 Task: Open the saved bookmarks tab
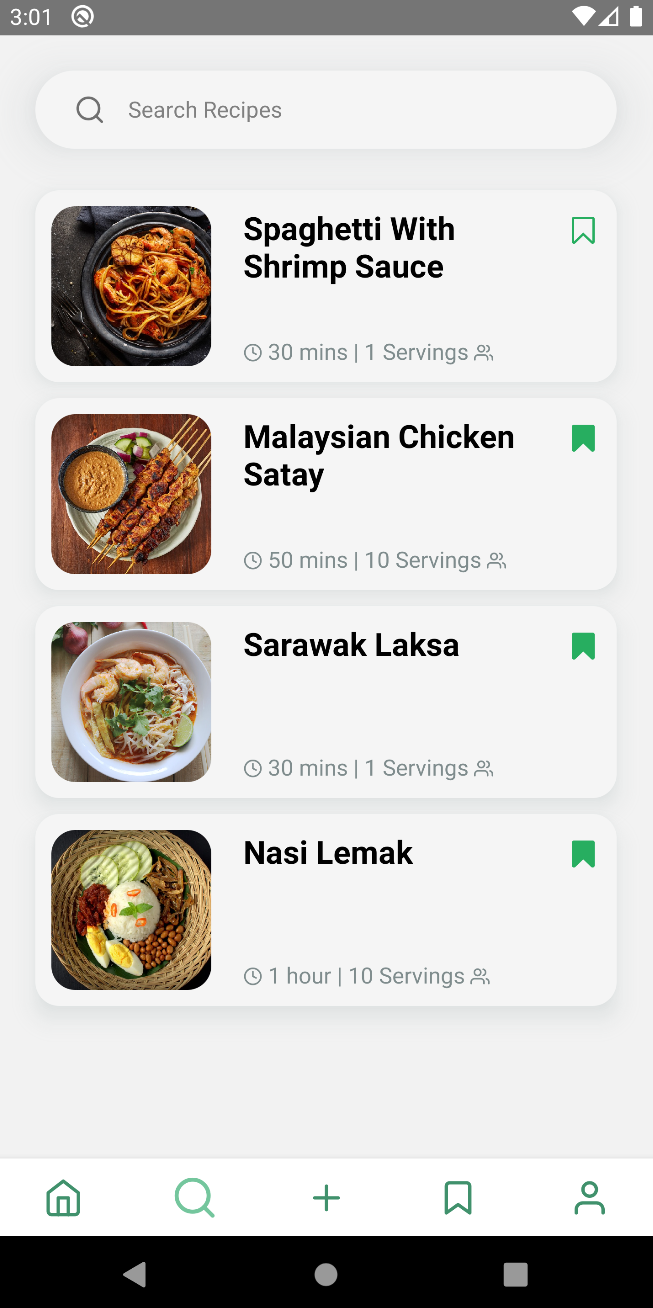(x=458, y=1197)
